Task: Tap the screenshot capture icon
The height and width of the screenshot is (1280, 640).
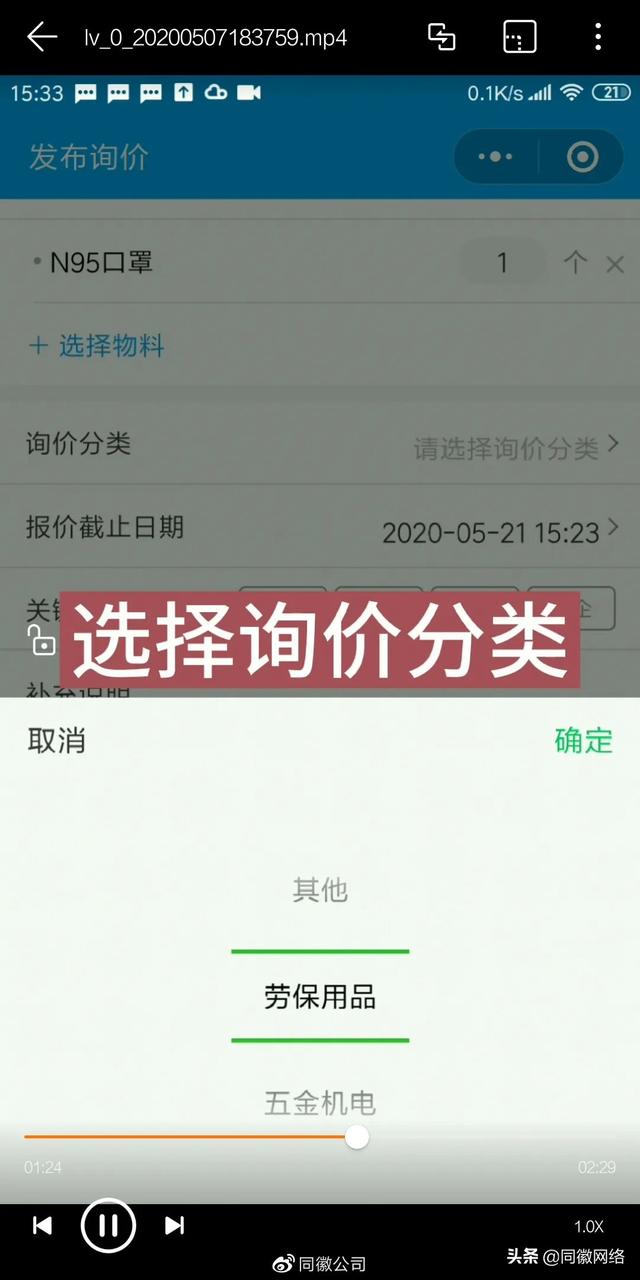Action: click(x=519, y=37)
